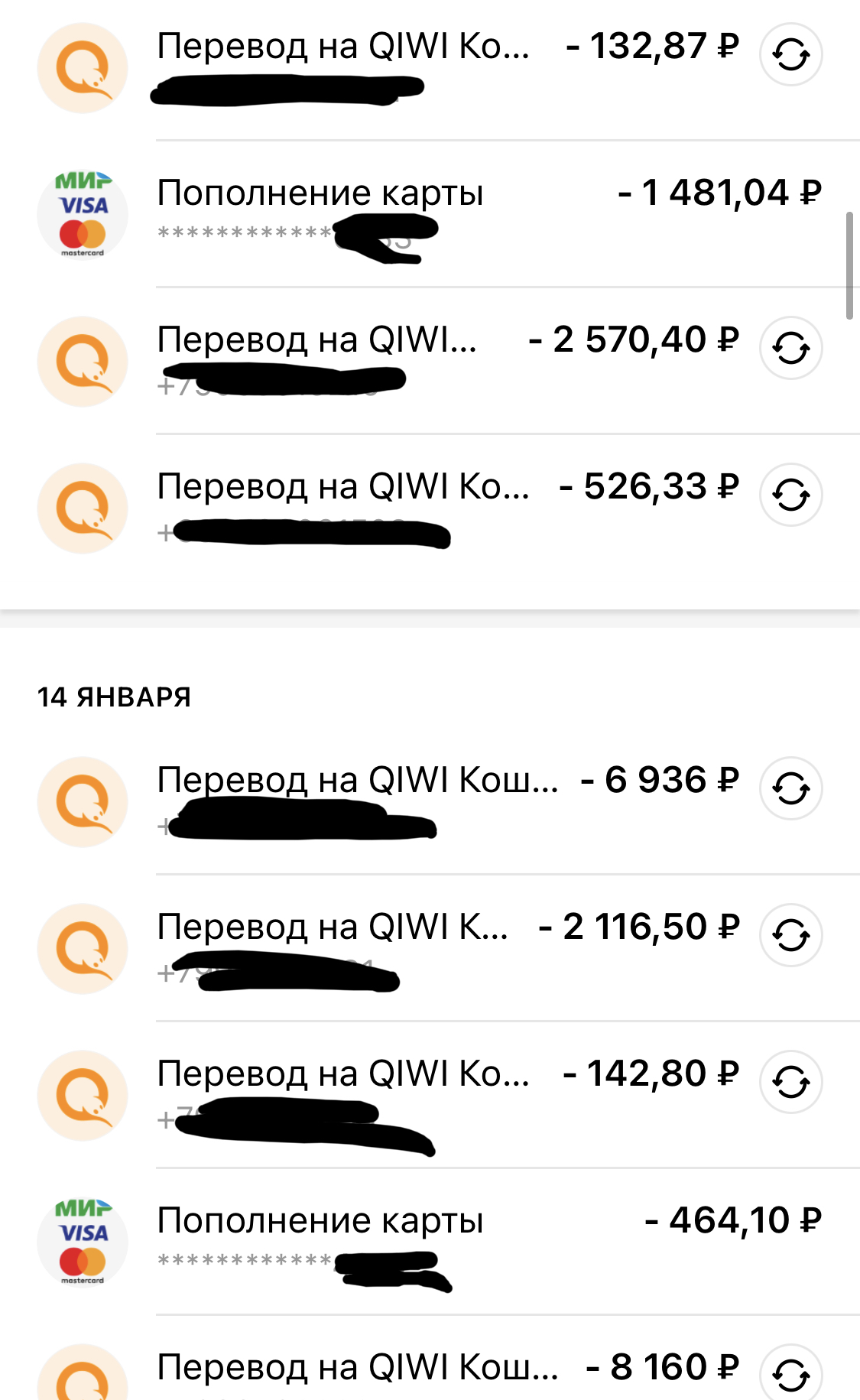Repeat the 142,80 ₽ QIWI transfer
This screenshot has height=1400, width=860.
click(790, 1082)
